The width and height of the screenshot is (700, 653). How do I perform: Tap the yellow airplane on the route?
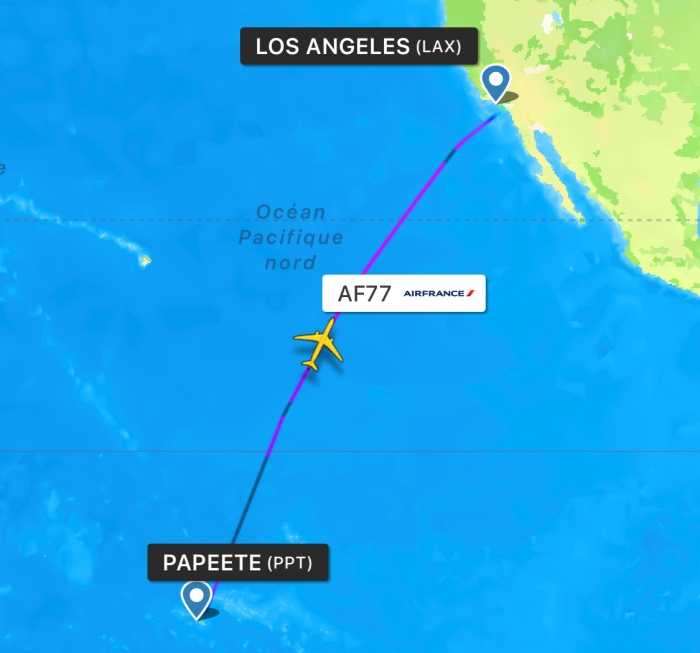[x=319, y=345]
